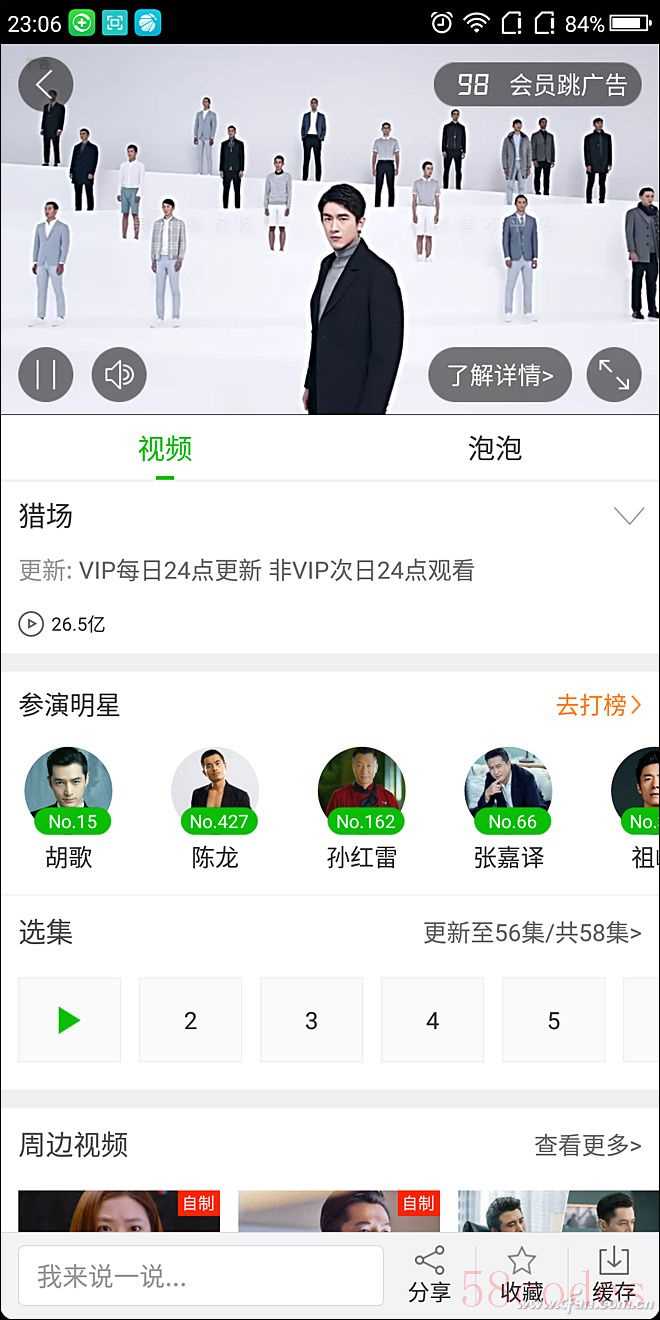
Task: Tap the 我来说一说 comment field
Action: point(201,1276)
